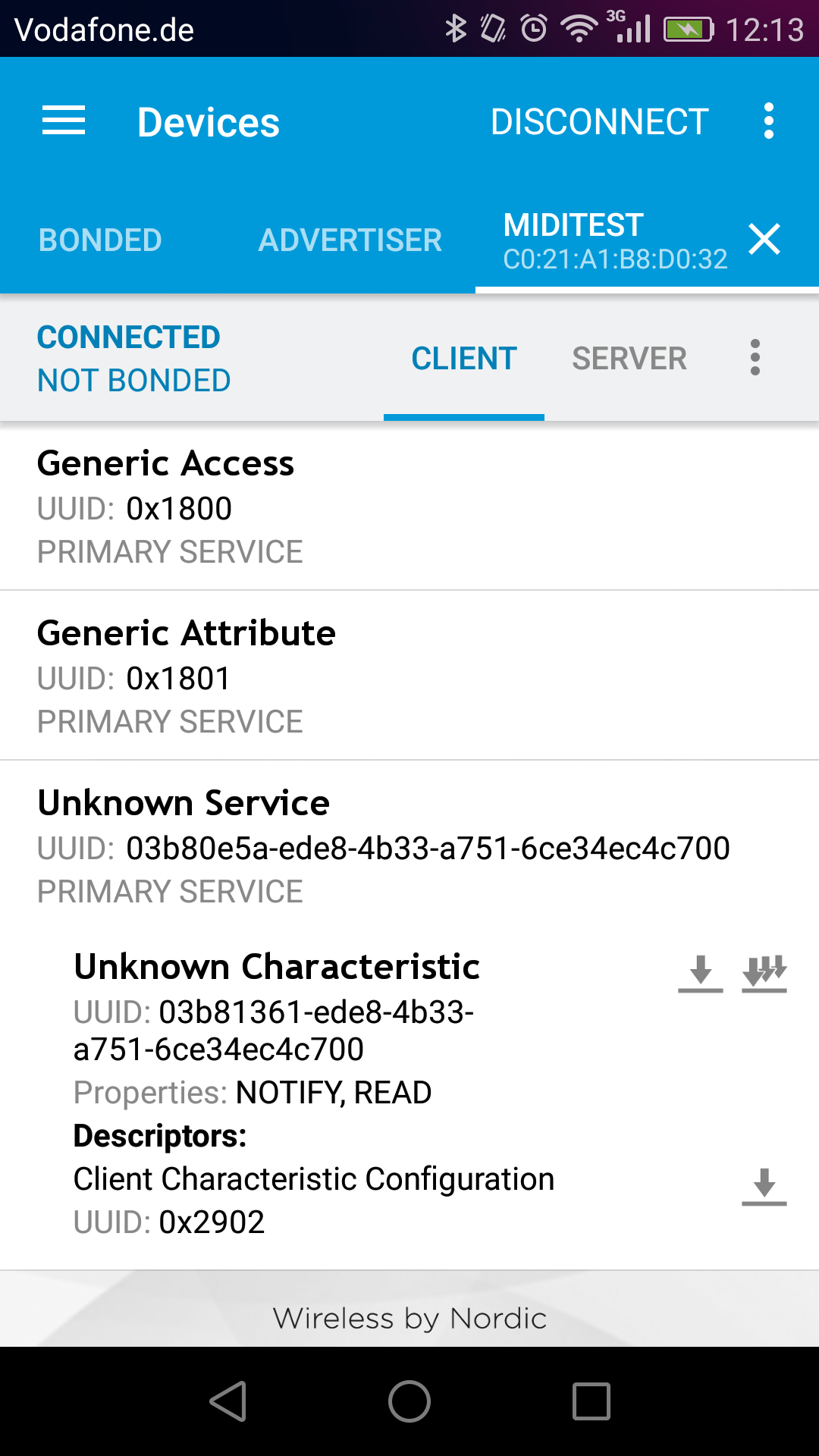Open the ADVERTISER tab
The image size is (819, 1456).
point(350,240)
